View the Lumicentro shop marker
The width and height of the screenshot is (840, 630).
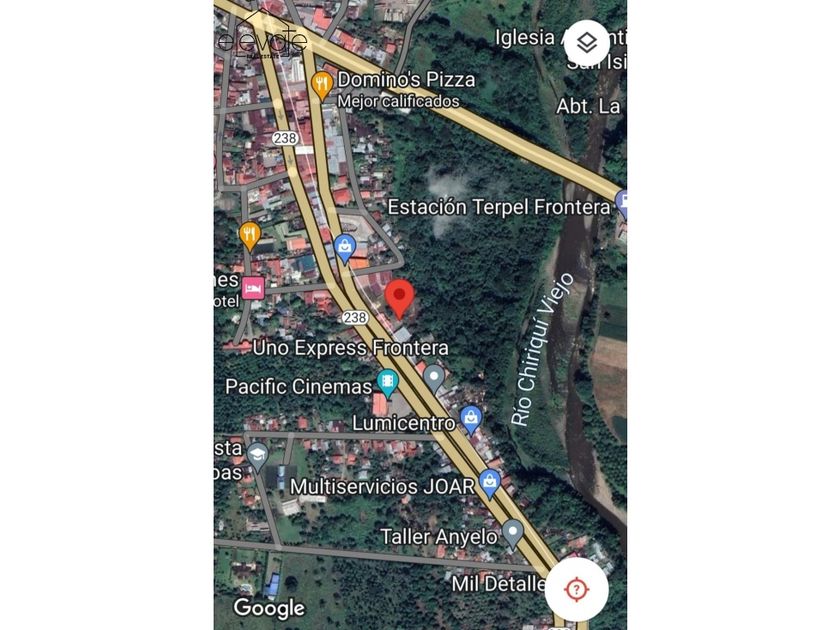pyautogui.click(x=471, y=418)
